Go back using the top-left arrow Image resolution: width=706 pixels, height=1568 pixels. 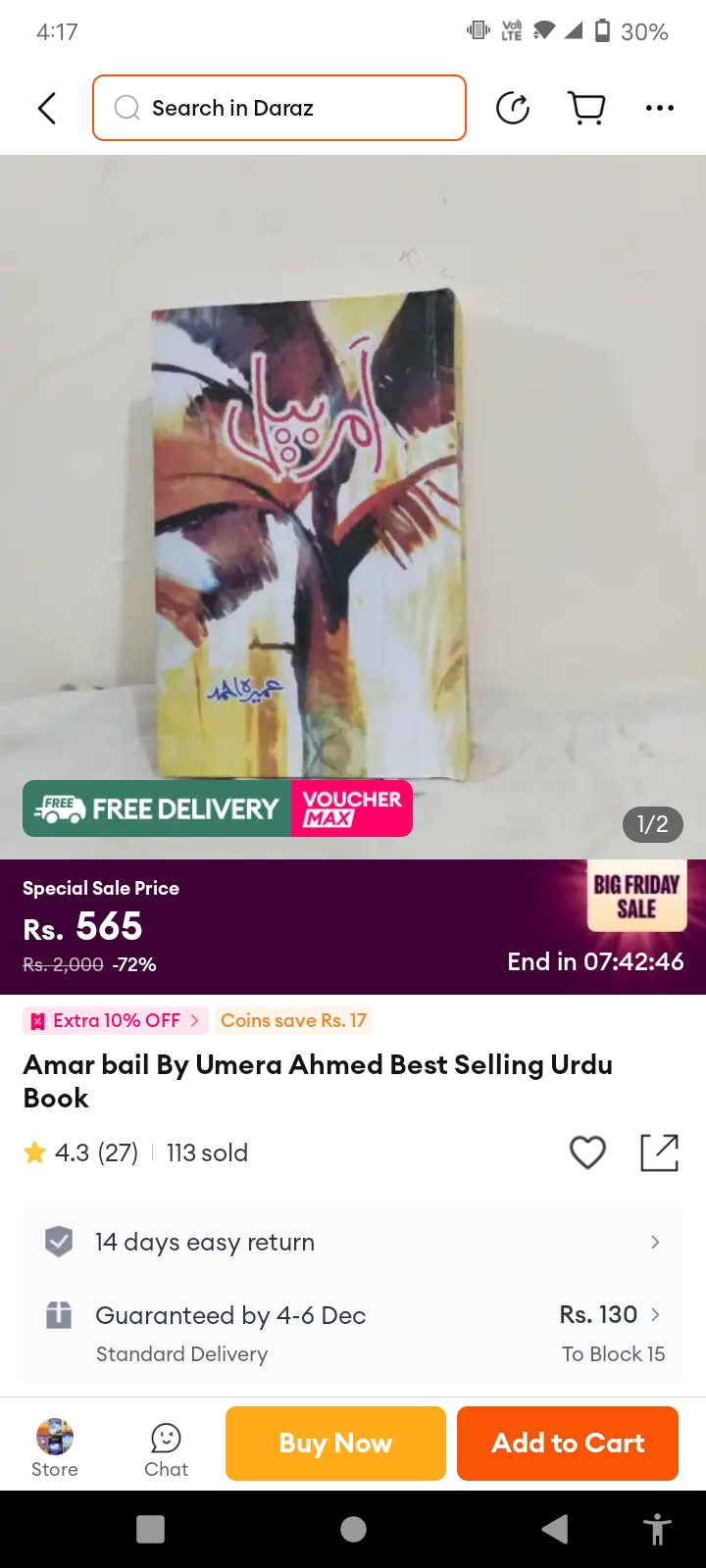click(x=46, y=108)
